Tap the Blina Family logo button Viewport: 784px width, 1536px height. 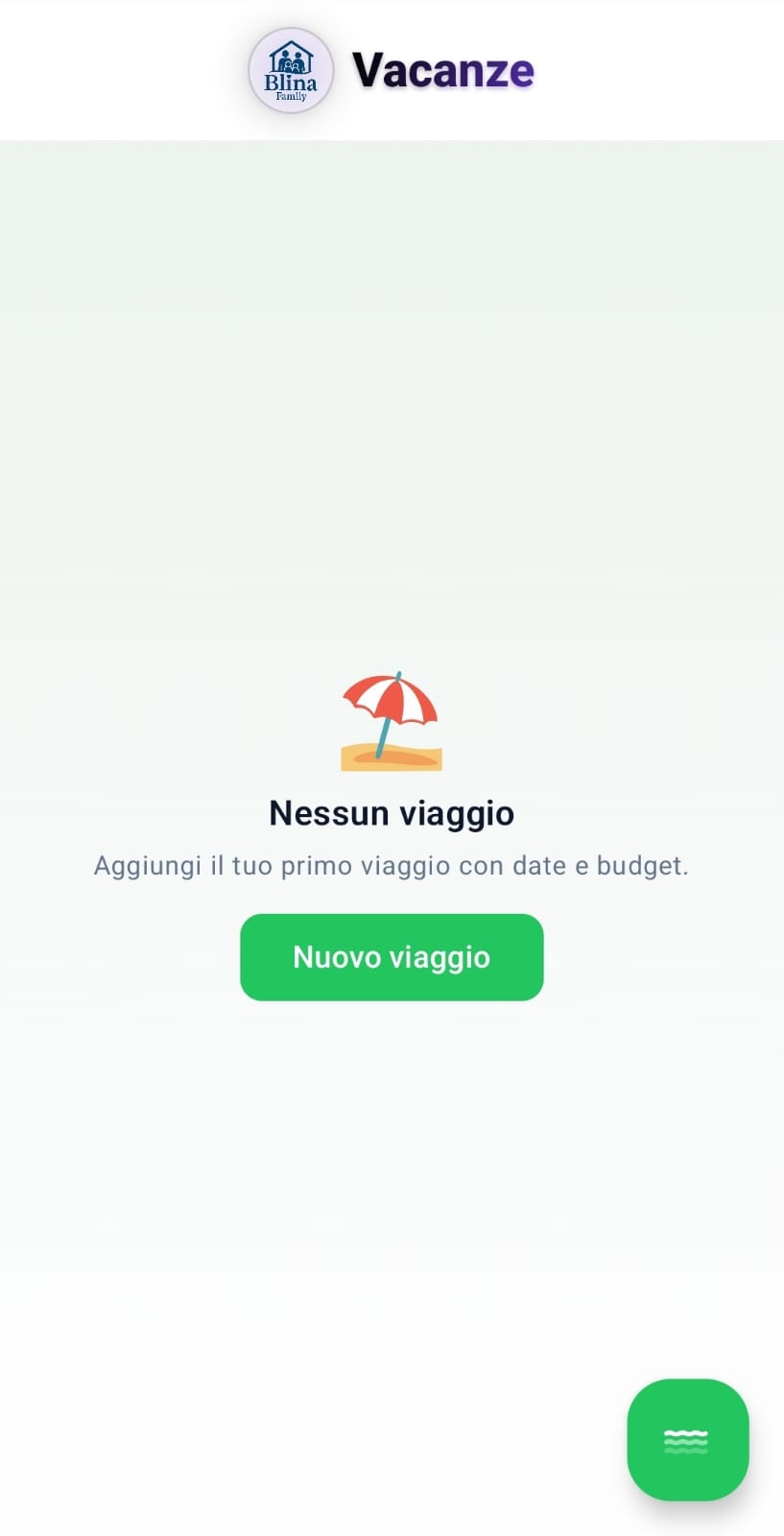tap(291, 71)
